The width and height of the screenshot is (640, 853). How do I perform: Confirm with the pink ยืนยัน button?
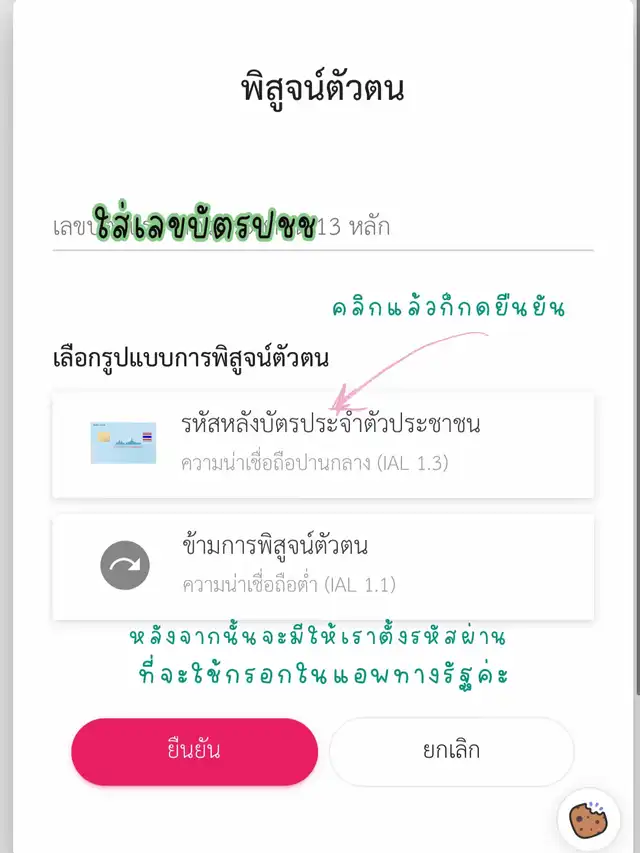(x=194, y=751)
